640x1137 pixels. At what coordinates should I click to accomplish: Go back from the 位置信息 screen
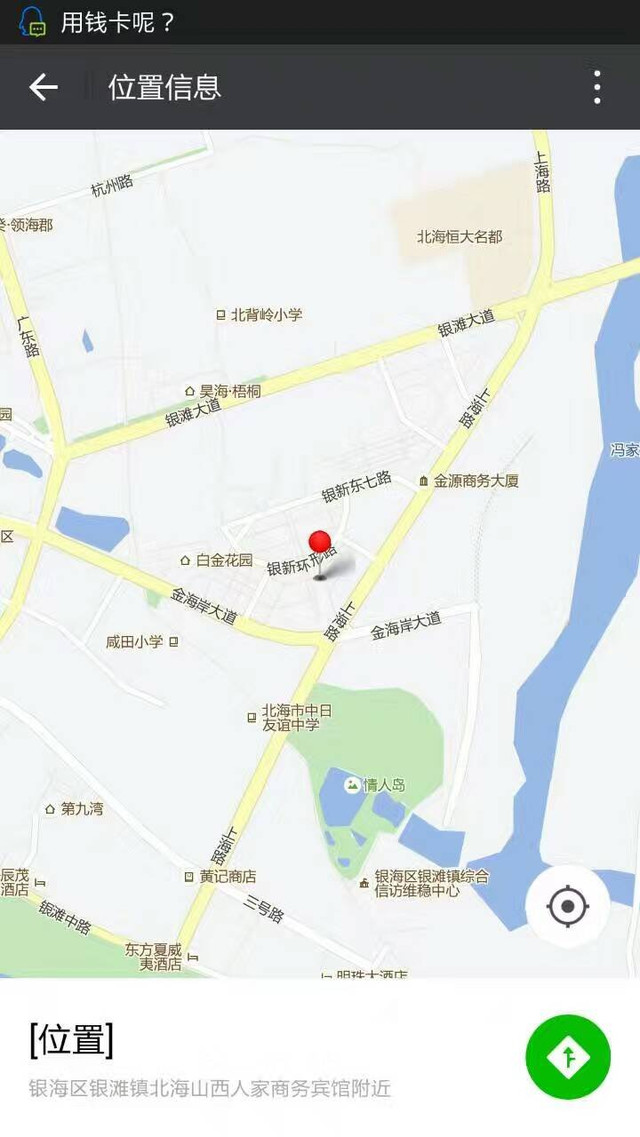(43, 87)
